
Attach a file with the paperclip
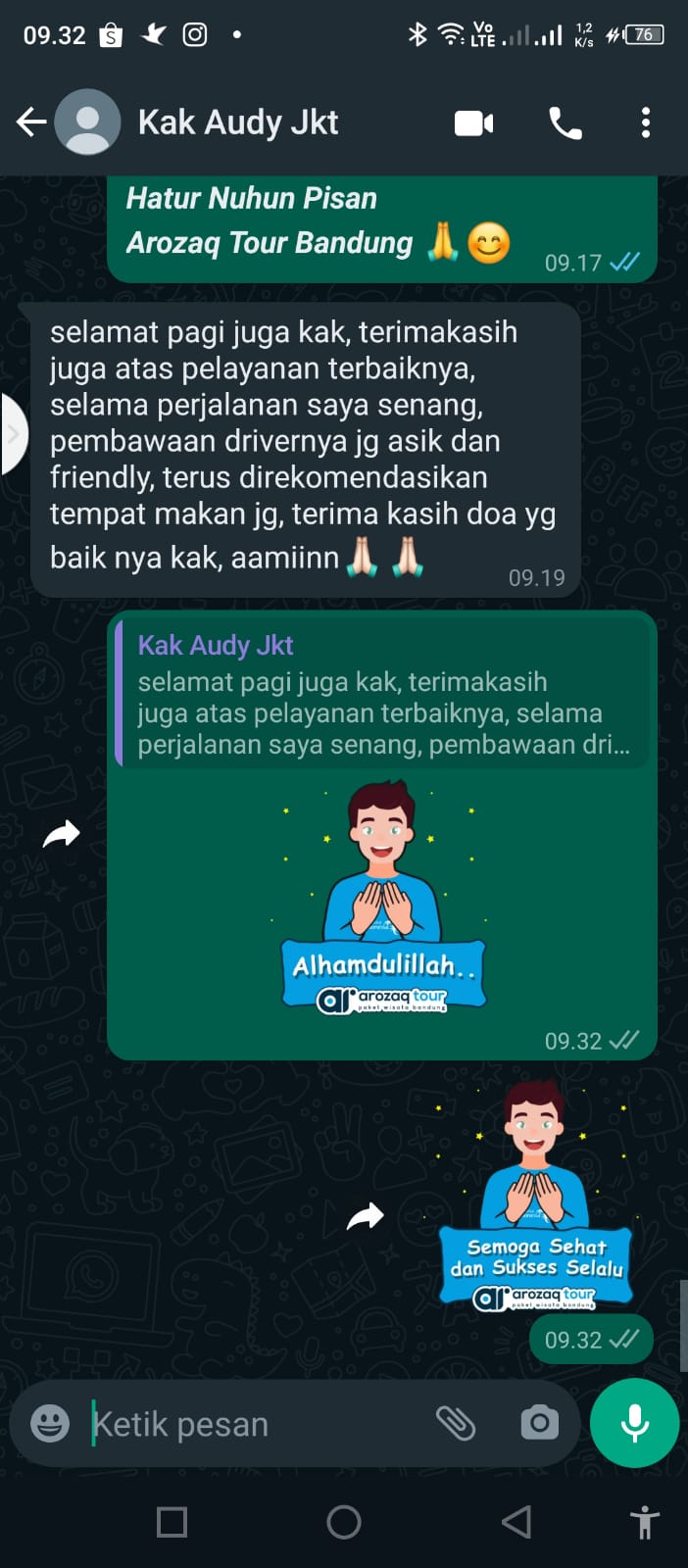455,1423
